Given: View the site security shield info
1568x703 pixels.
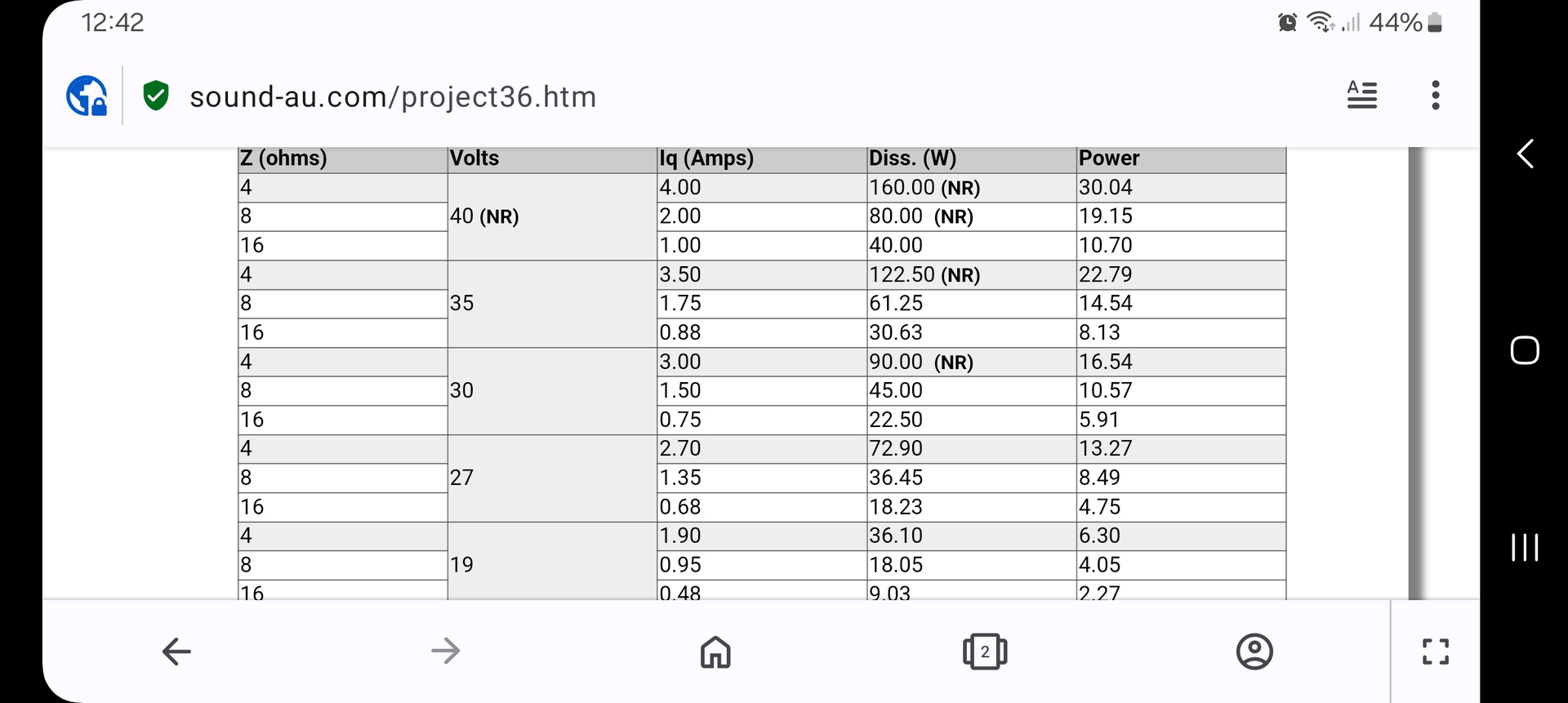Looking at the screenshot, I should (x=155, y=96).
